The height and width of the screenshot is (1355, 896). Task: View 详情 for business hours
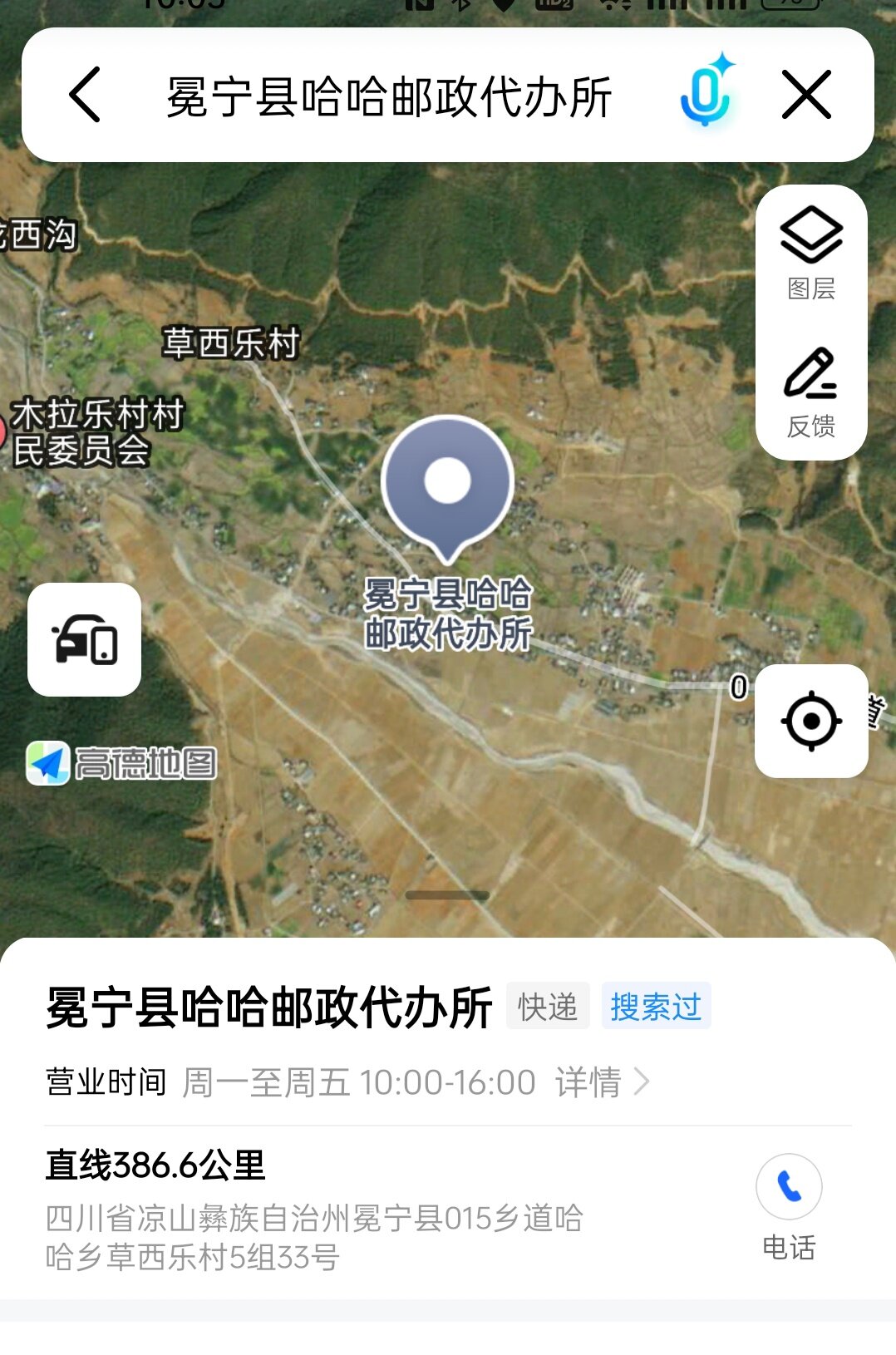[602, 1082]
